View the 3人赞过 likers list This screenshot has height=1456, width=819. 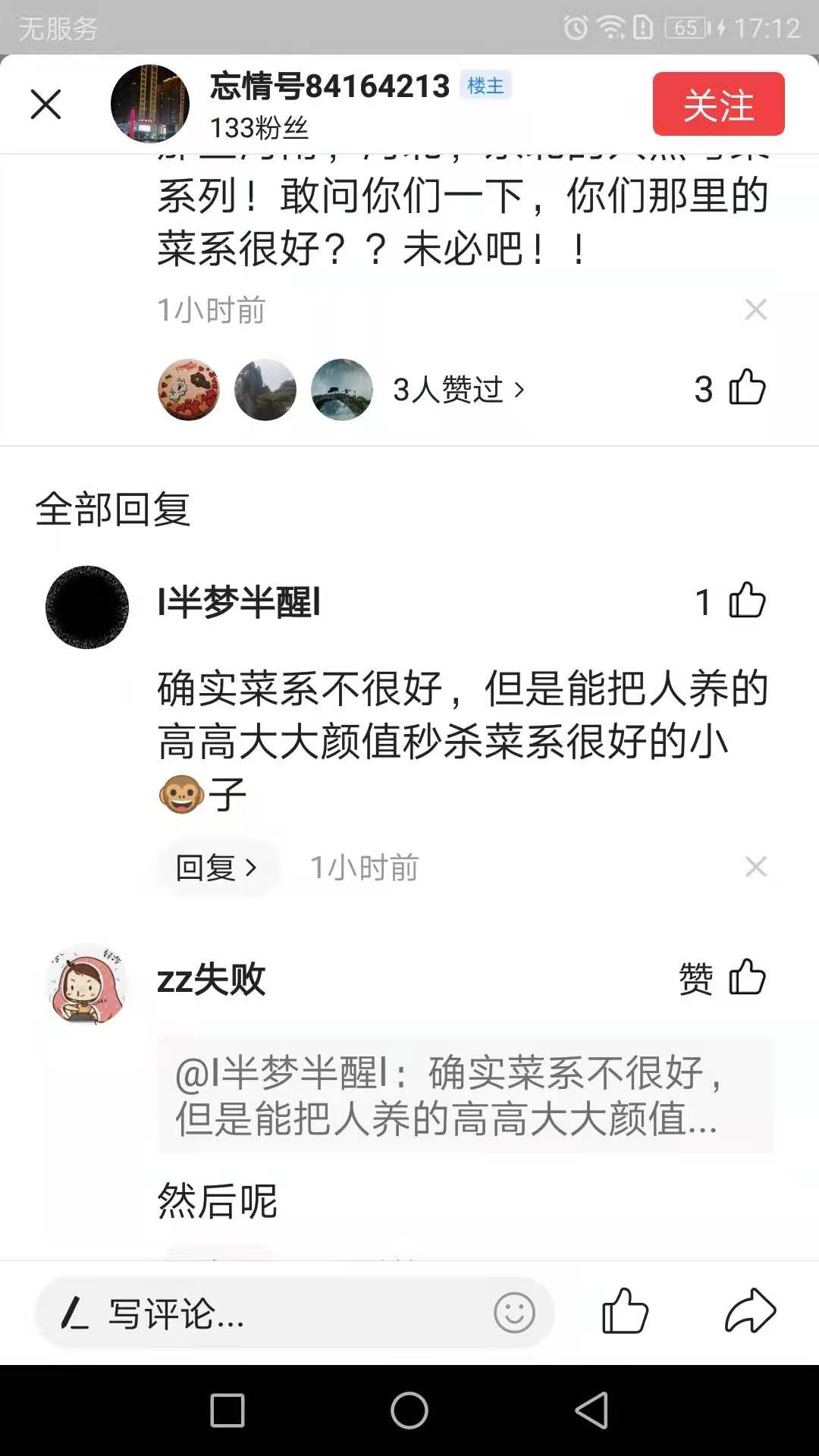(457, 390)
